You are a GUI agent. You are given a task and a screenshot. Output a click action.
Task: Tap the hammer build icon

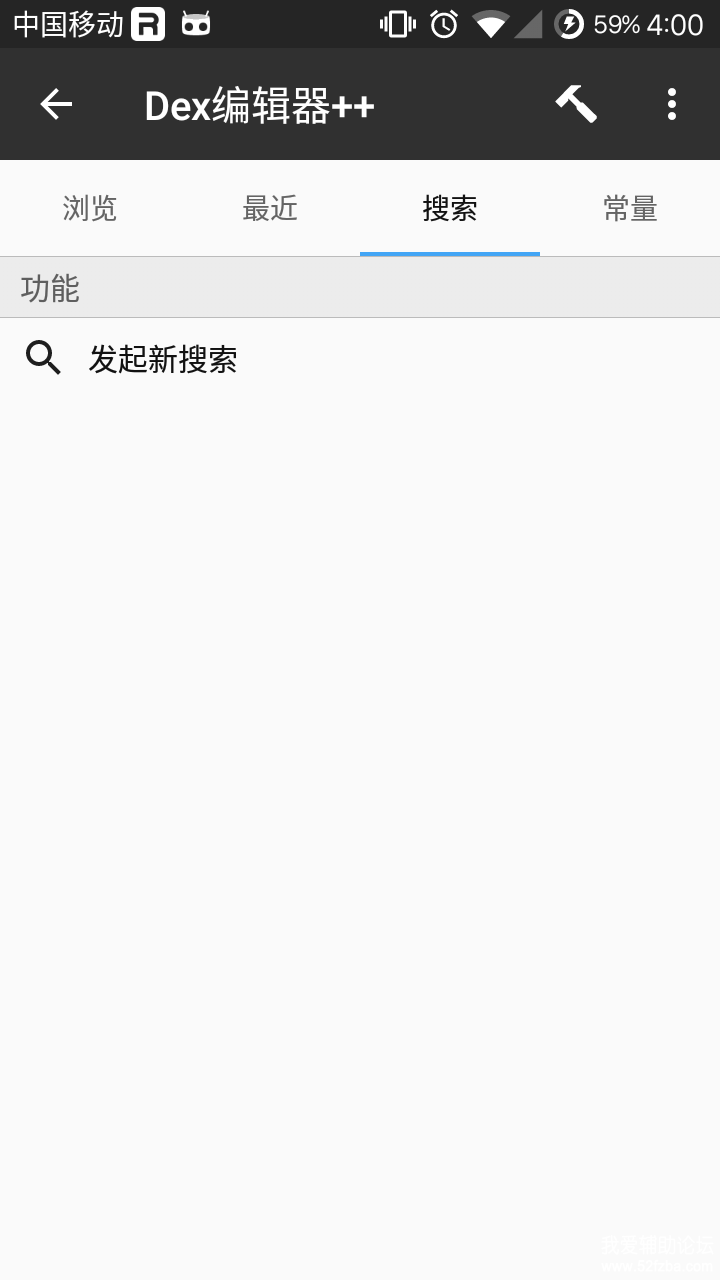point(576,104)
